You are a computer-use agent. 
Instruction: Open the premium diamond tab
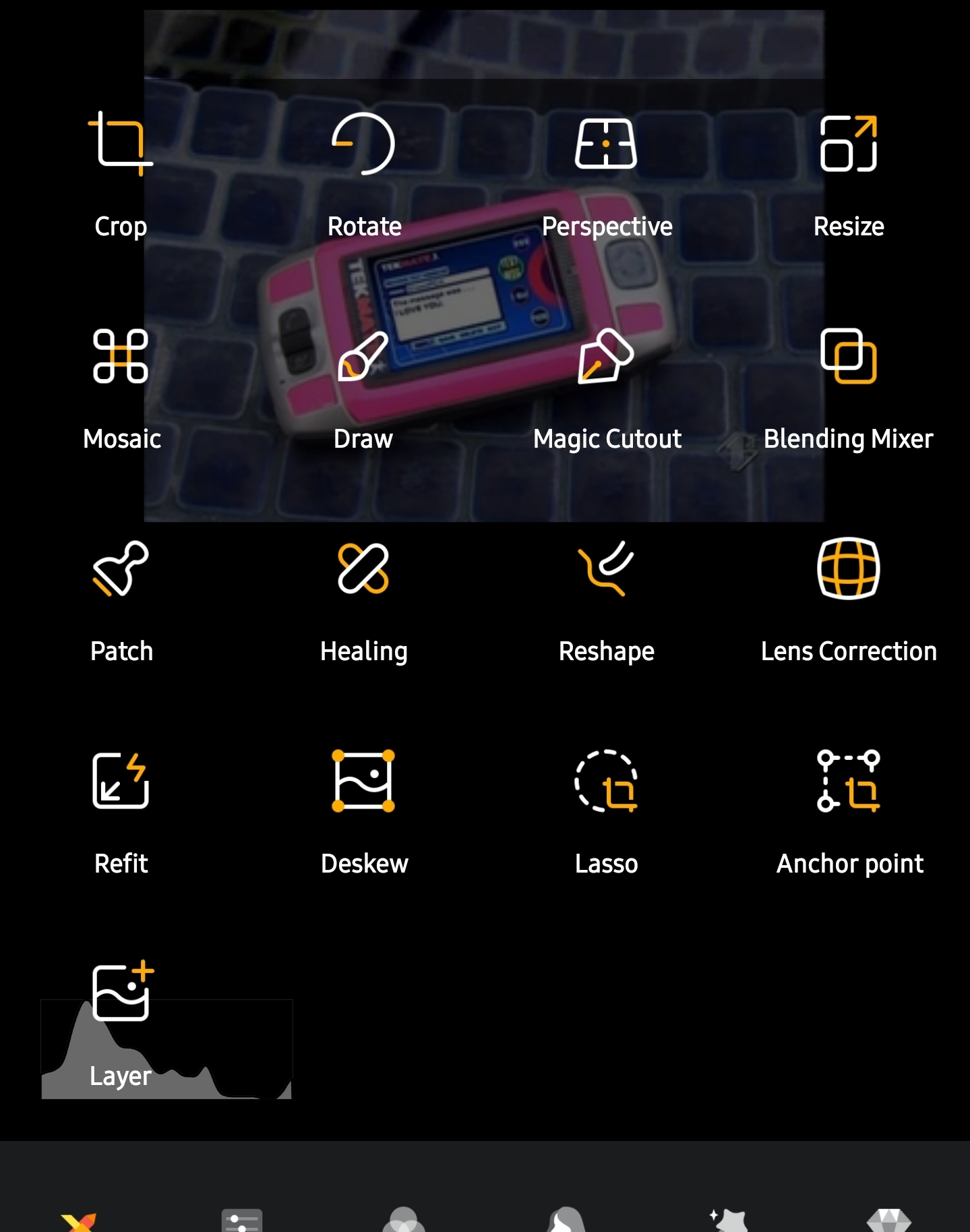889,1221
